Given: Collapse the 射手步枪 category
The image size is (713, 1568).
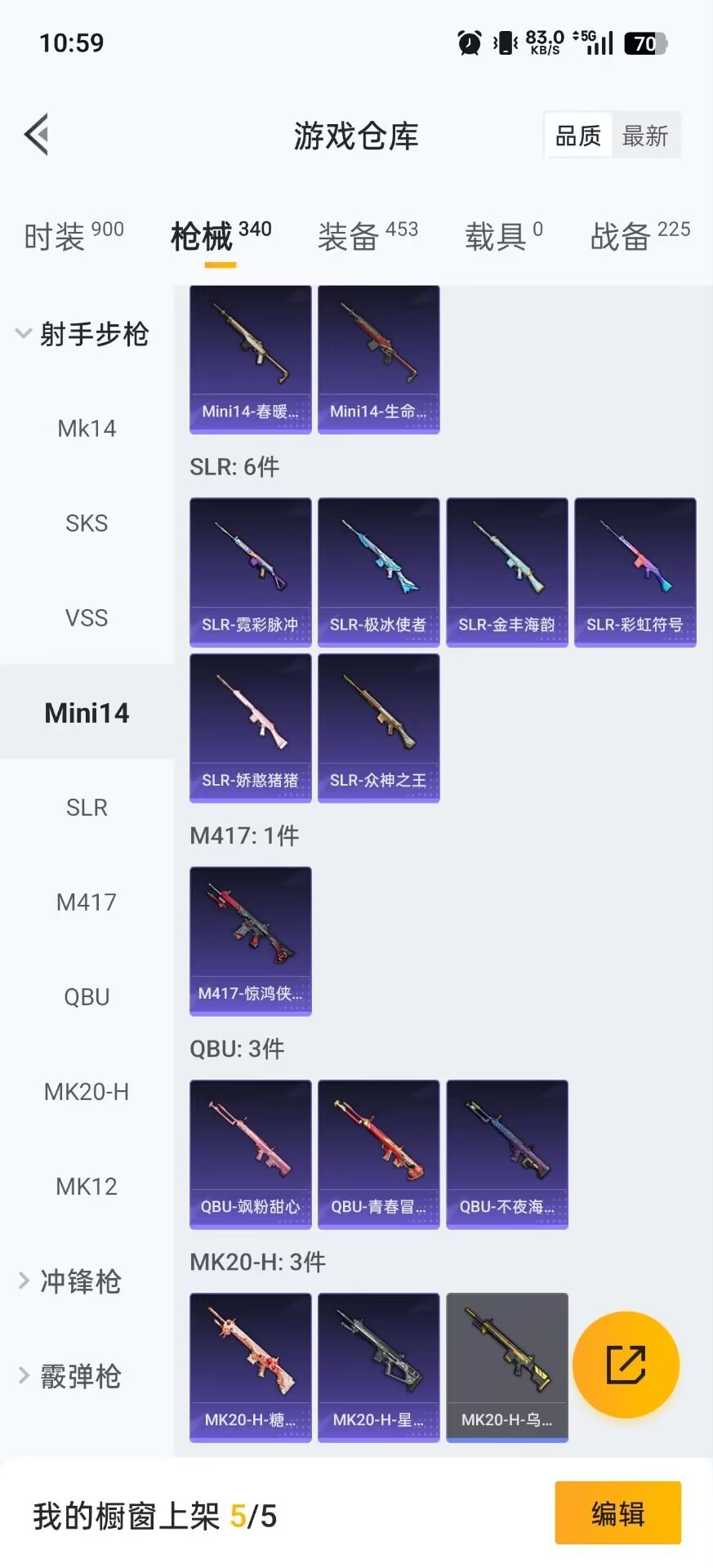Looking at the screenshot, I should coord(82,334).
